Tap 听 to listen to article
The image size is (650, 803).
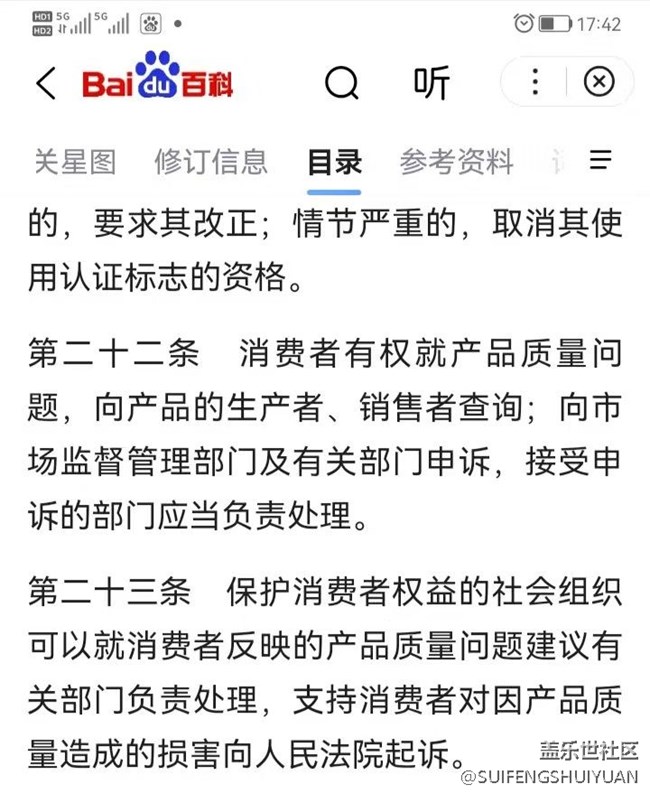point(432,83)
